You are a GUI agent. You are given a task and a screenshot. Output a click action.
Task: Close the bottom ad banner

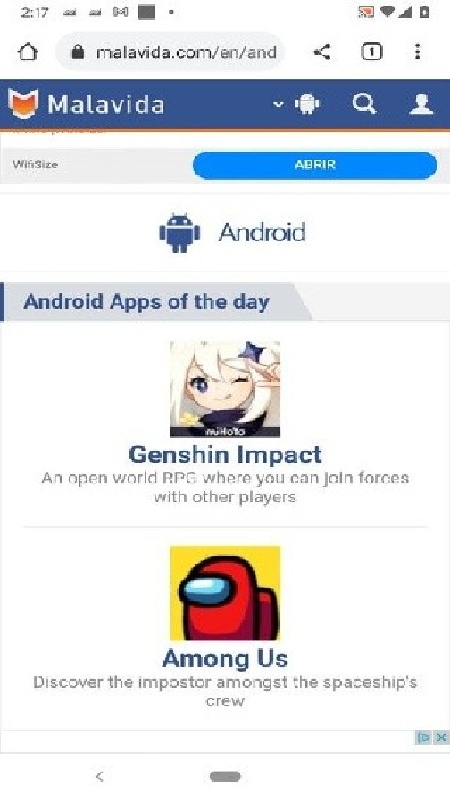coord(441,737)
